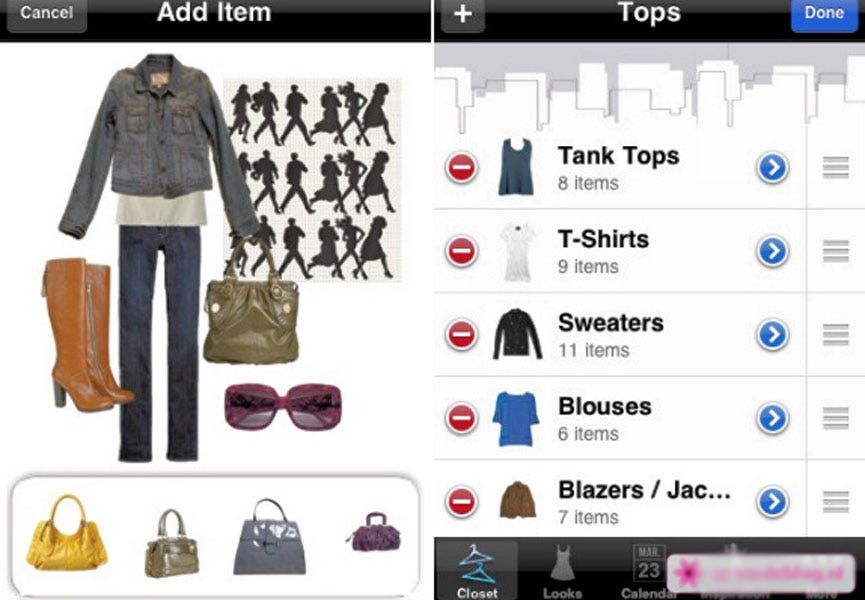Delete the Tank Tops category

pyautogui.click(x=462, y=168)
